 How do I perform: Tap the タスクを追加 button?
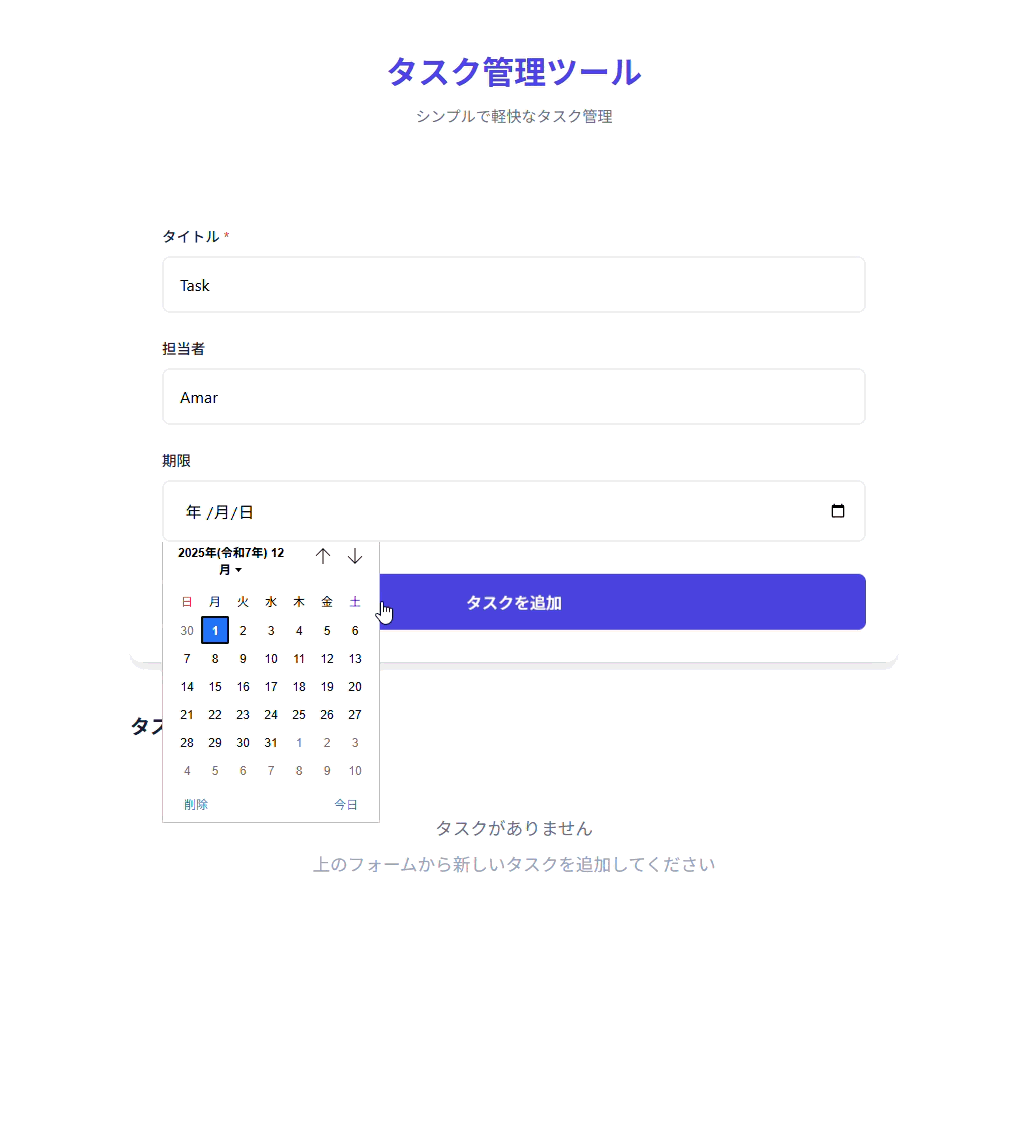coord(620,602)
